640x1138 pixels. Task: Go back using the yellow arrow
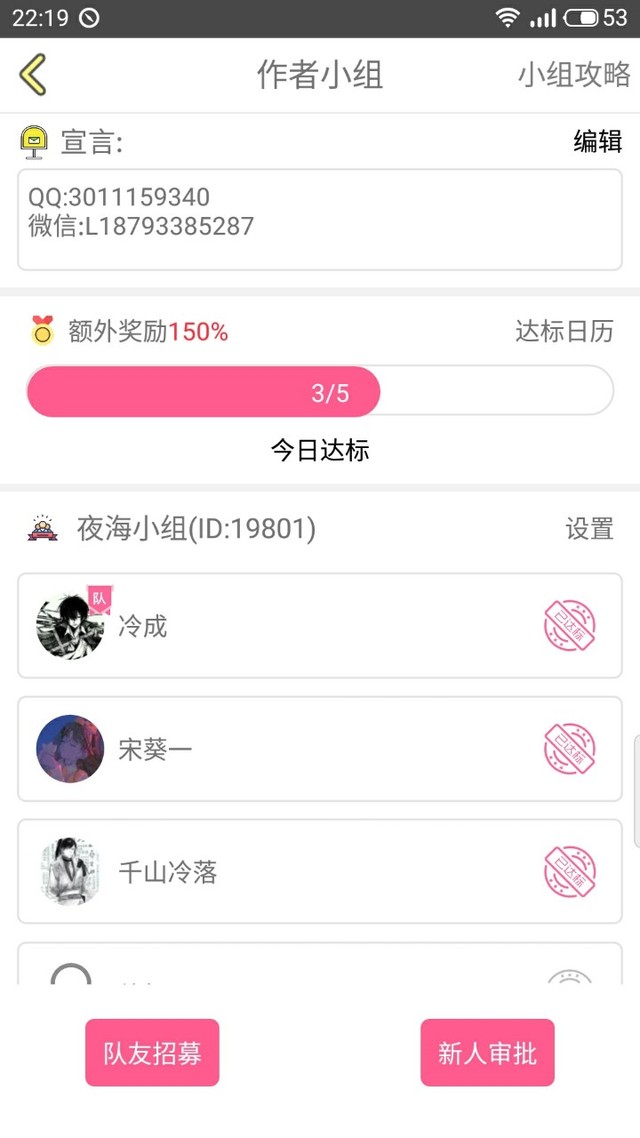point(33,75)
